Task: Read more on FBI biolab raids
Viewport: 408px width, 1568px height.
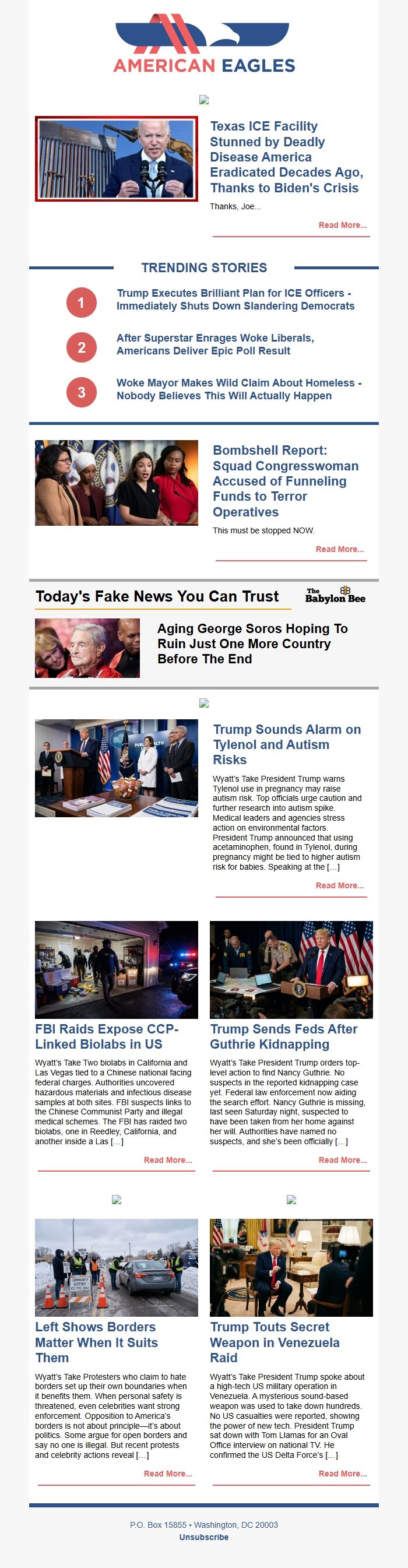Action: [x=167, y=1160]
